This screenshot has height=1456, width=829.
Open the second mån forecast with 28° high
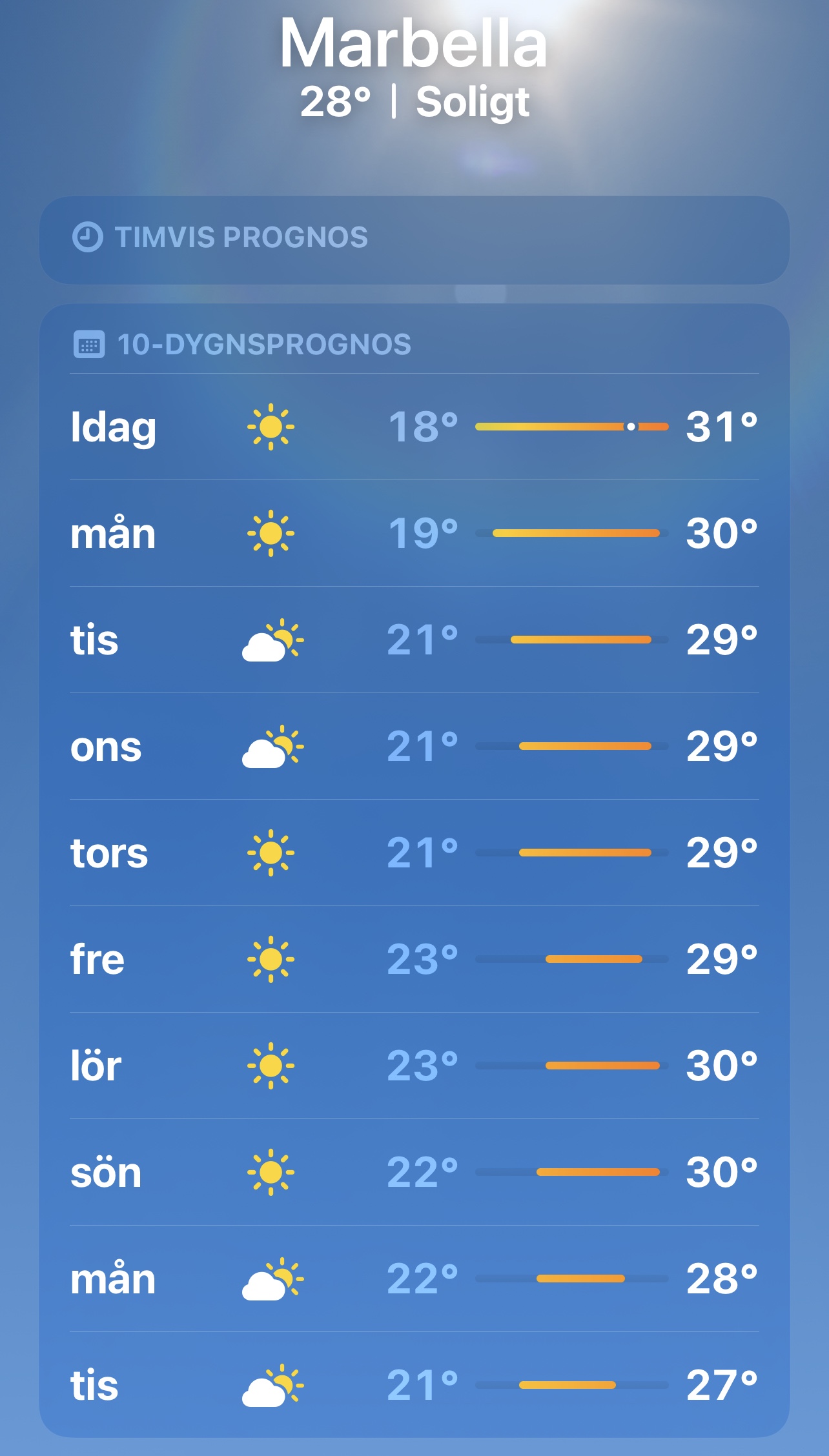pyautogui.click(x=414, y=1279)
